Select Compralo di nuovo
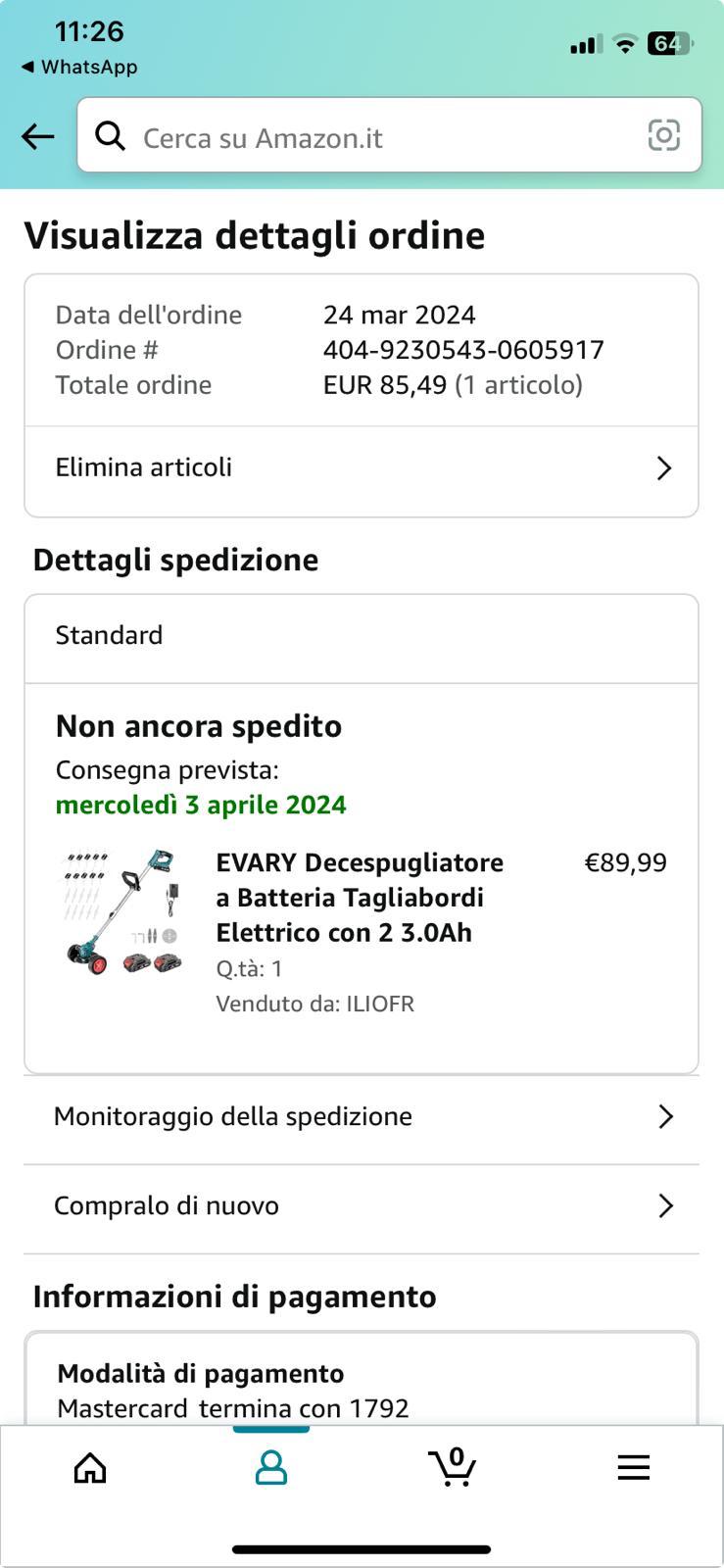This screenshot has height=1568, width=724. tap(361, 1205)
